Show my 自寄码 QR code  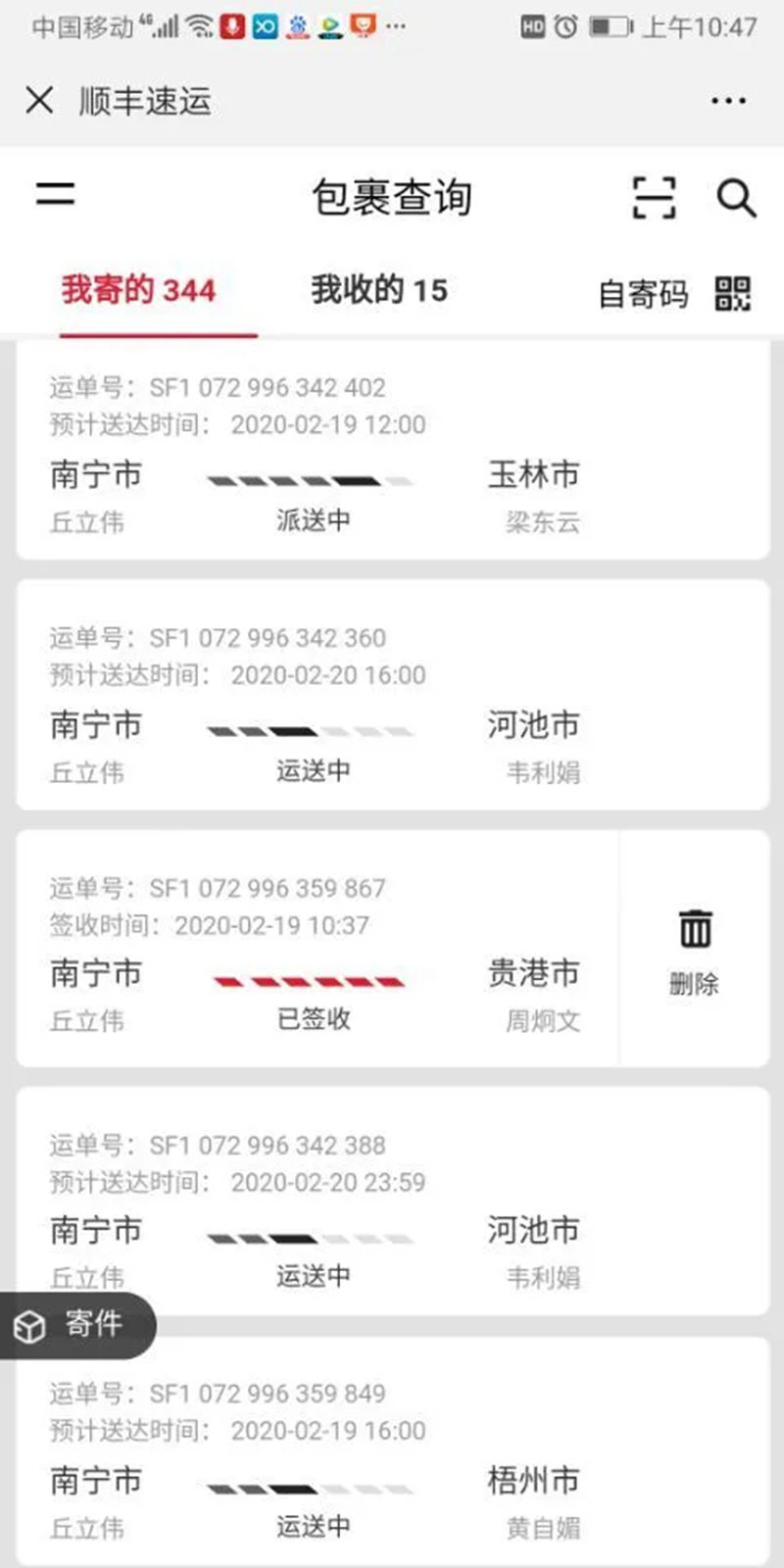click(x=674, y=294)
